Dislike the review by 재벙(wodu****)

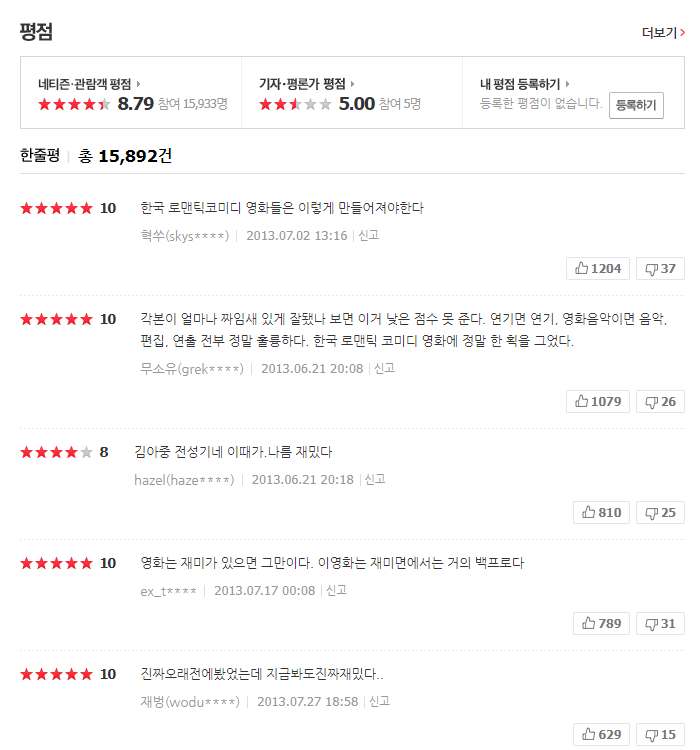coord(660,734)
